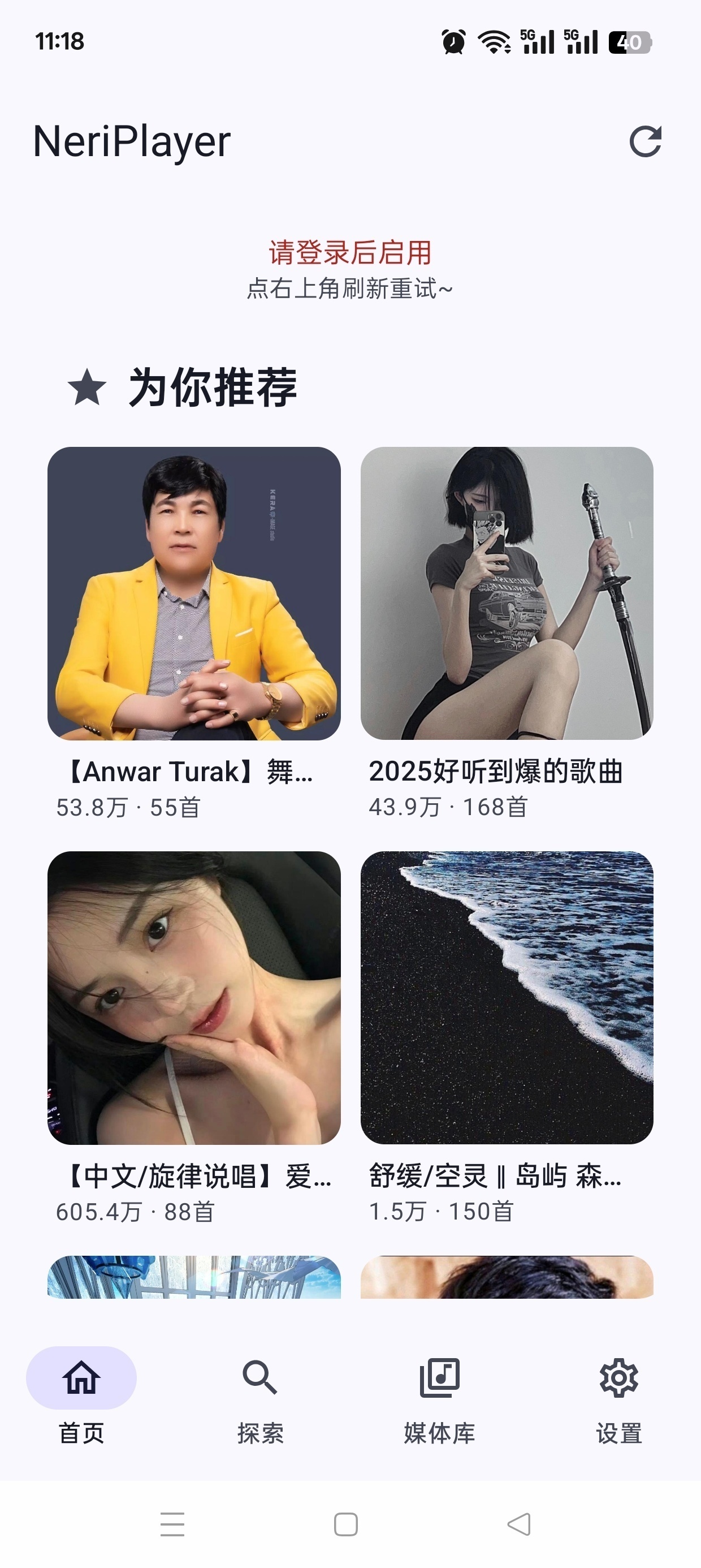Screen dimensions: 701x1568
Task: Tap the refresh icon in the top bar
Action: click(645, 142)
